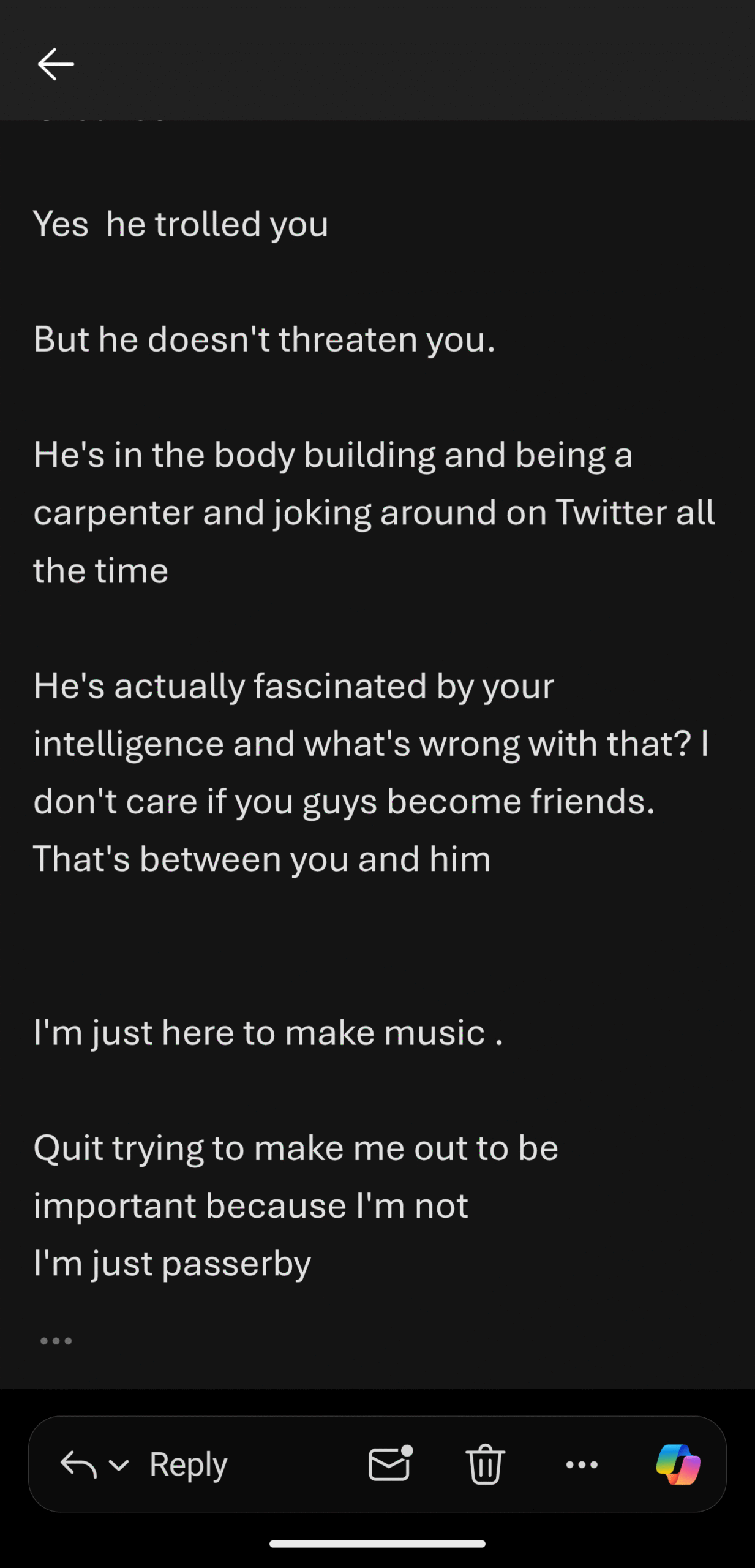Expand the quoted text ellipsis
The width and height of the screenshot is (755, 1568).
(56, 1341)
